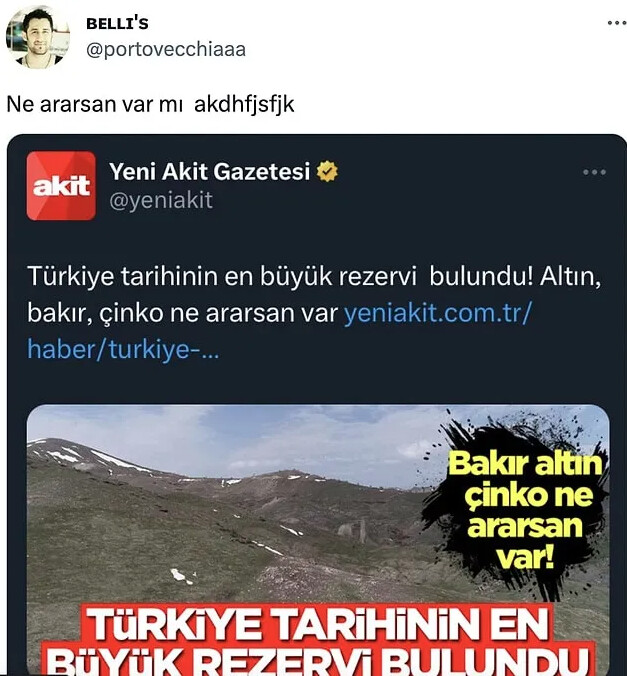Viewport: 627px width, 676px height.
Task: Open BELLI'S profile picture
Action: tap(37, 37)
